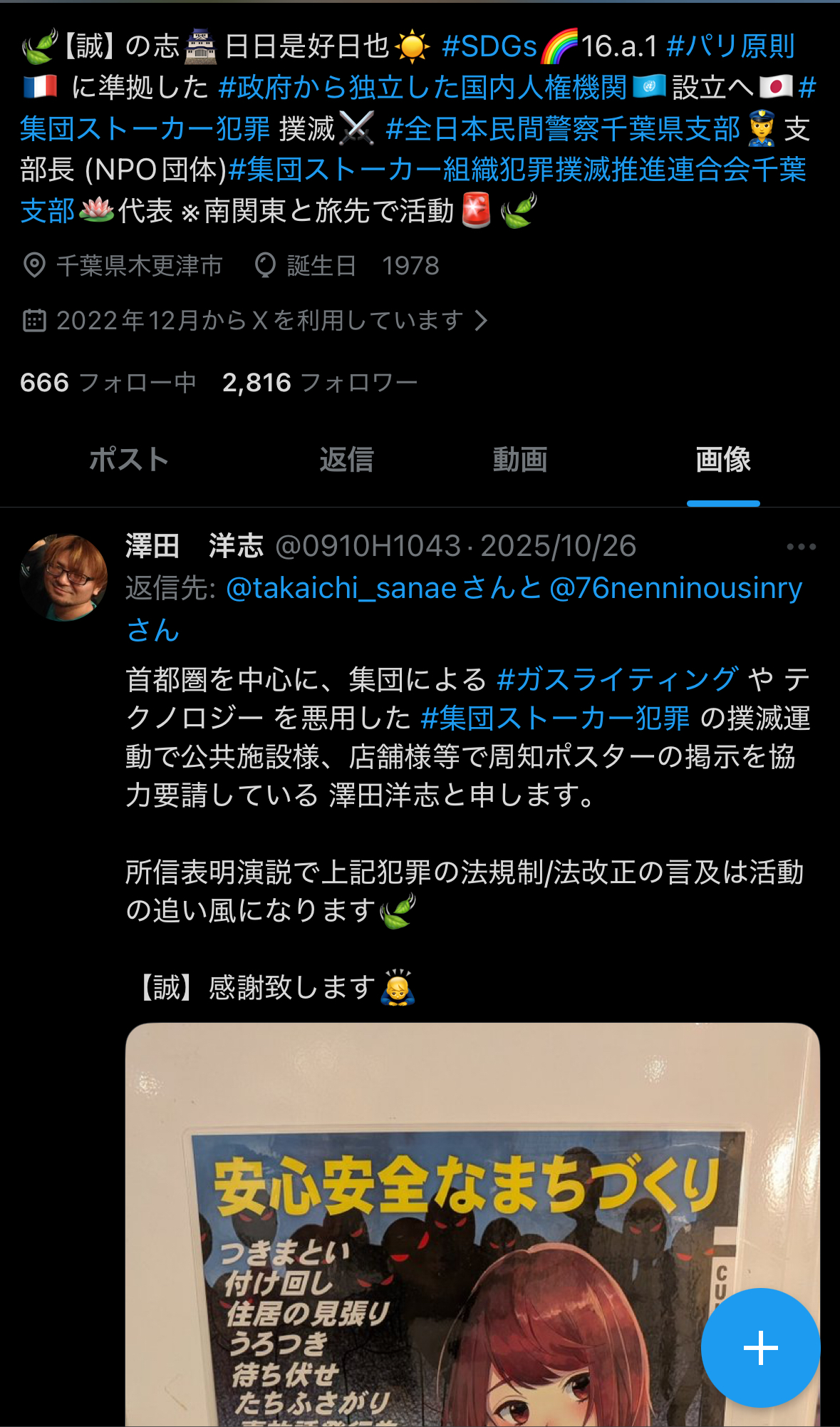The height and width of the screenshot is (1427, 840).
Task: Tap 澤田 洋志's profile avatar
Action: (x=64, y=577)
